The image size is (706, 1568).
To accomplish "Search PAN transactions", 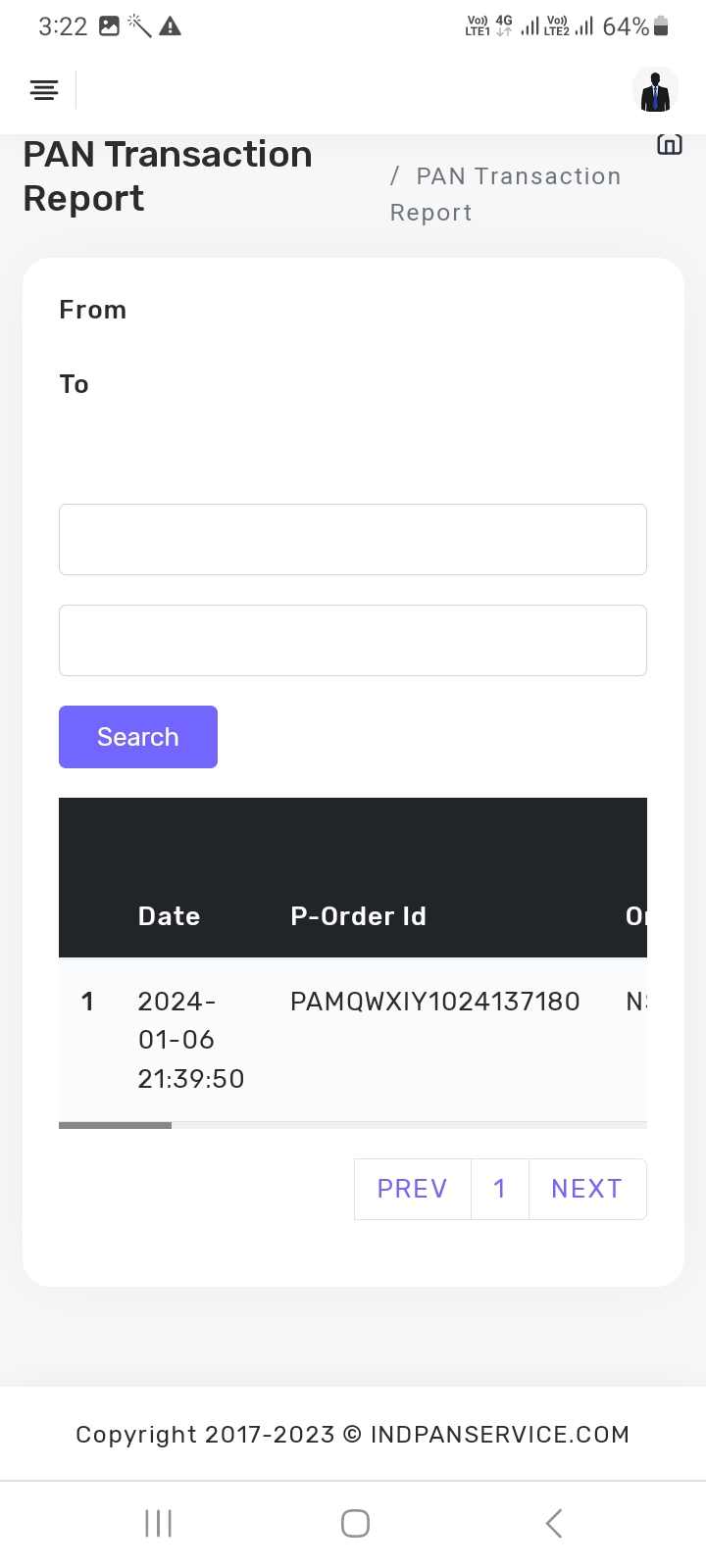I will pos(138,737).
